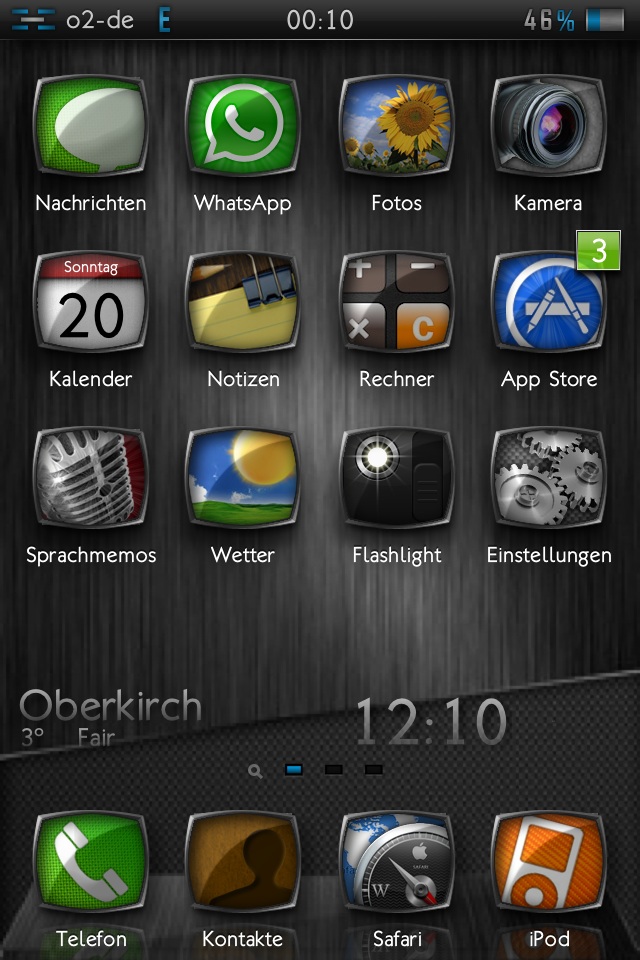Launch WhatsApp
Viewport: 640px width, 960px height.
[x=242, y=127]
